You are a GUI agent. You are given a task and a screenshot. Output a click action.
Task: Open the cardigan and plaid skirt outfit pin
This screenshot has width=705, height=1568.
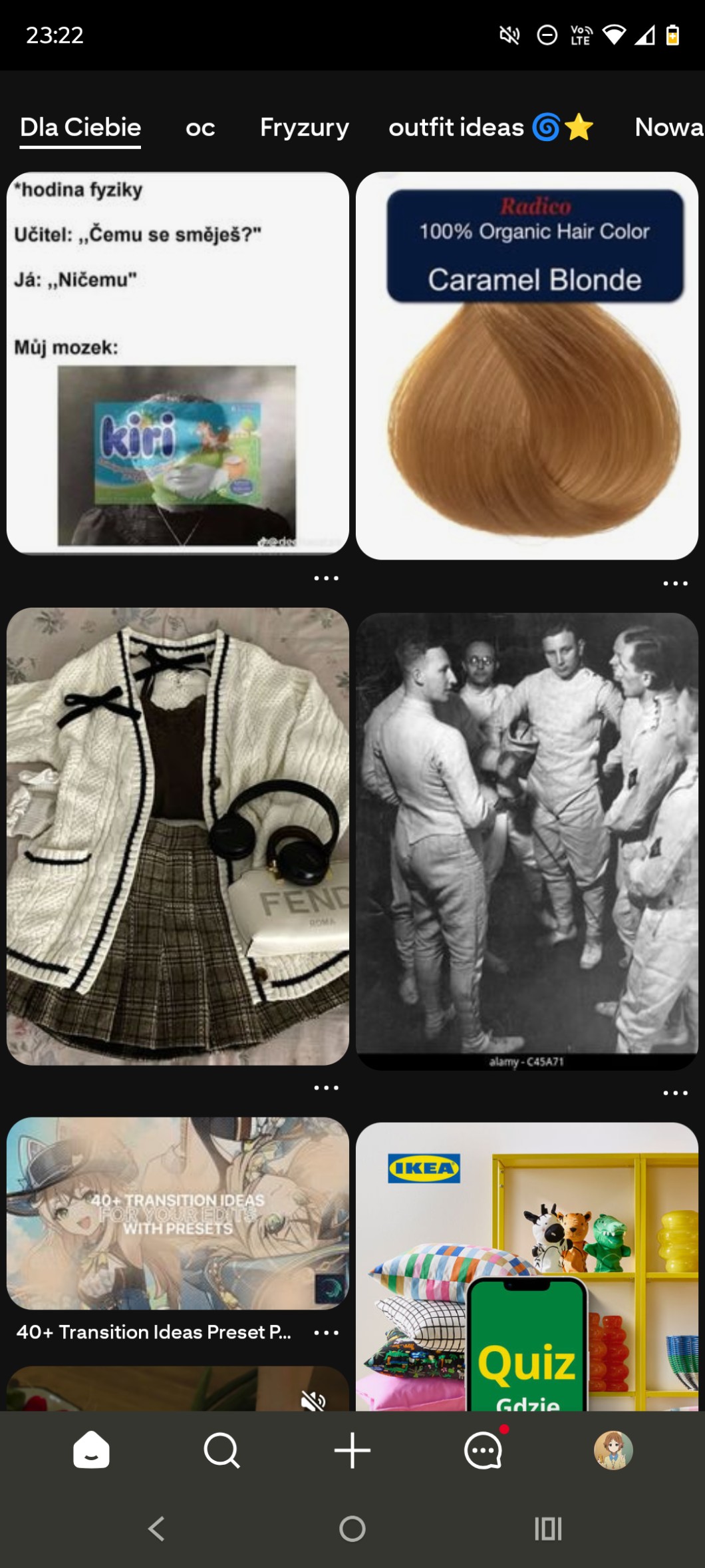coord(178,835)
